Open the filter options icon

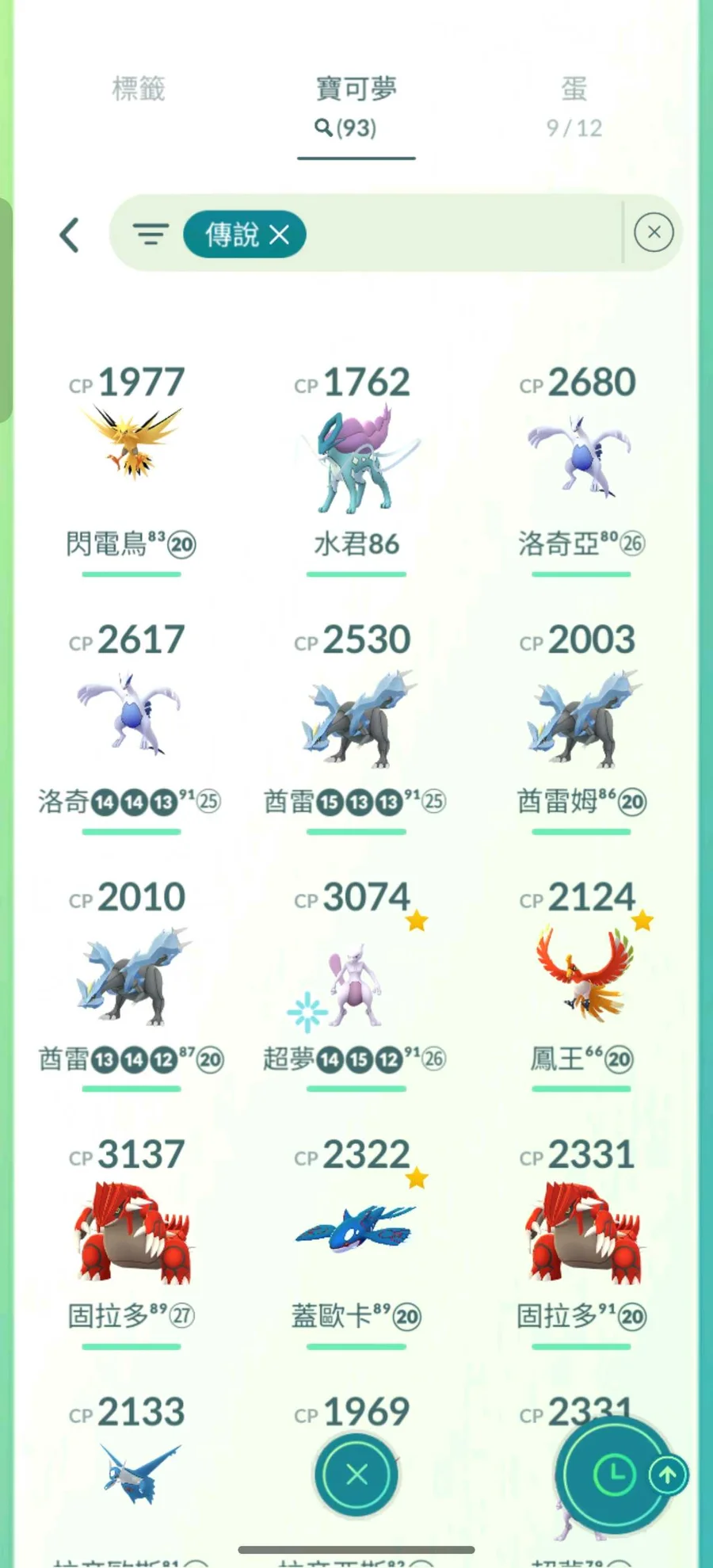(x=151, y=235)
